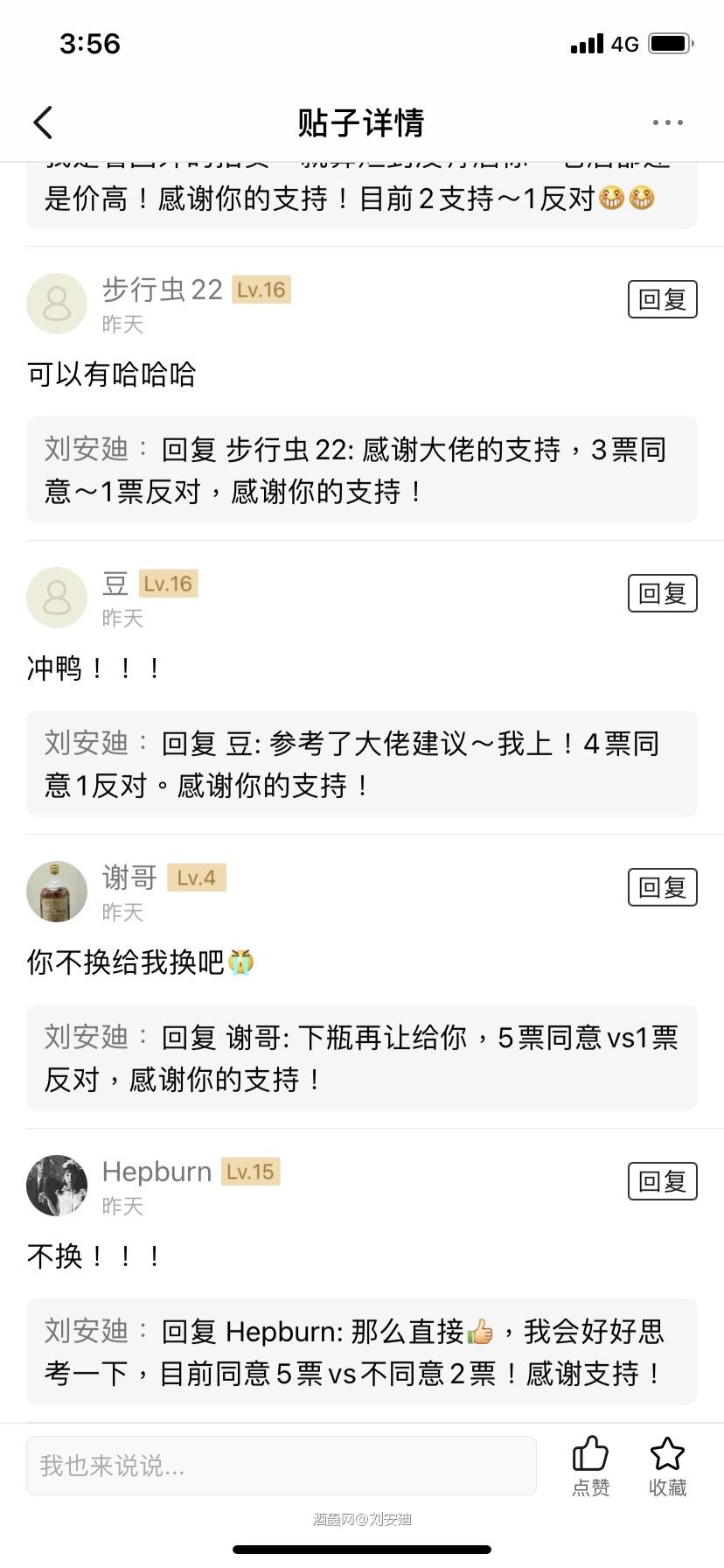Open the more options menu

click(x=666, y=122)
